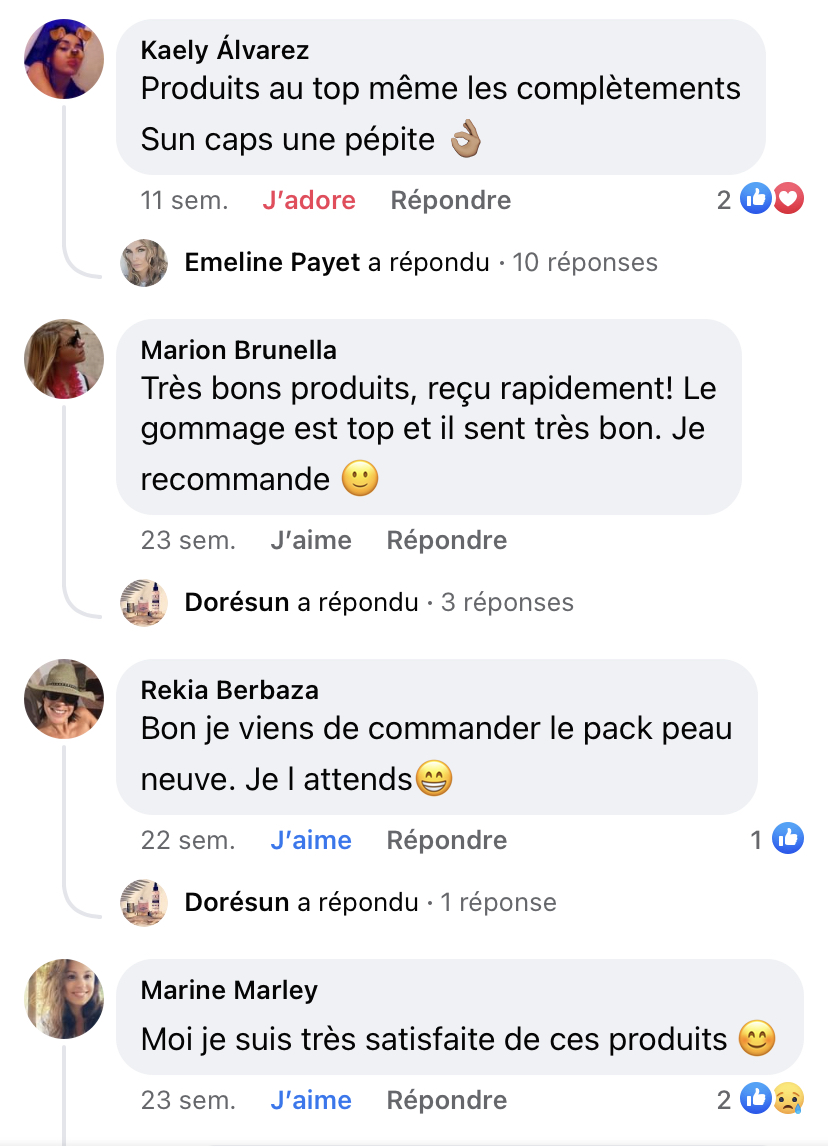Tap J'aime under Rekia Berbaza's comment
This screenshot has height=1147, width=828.
click(310, 840)
